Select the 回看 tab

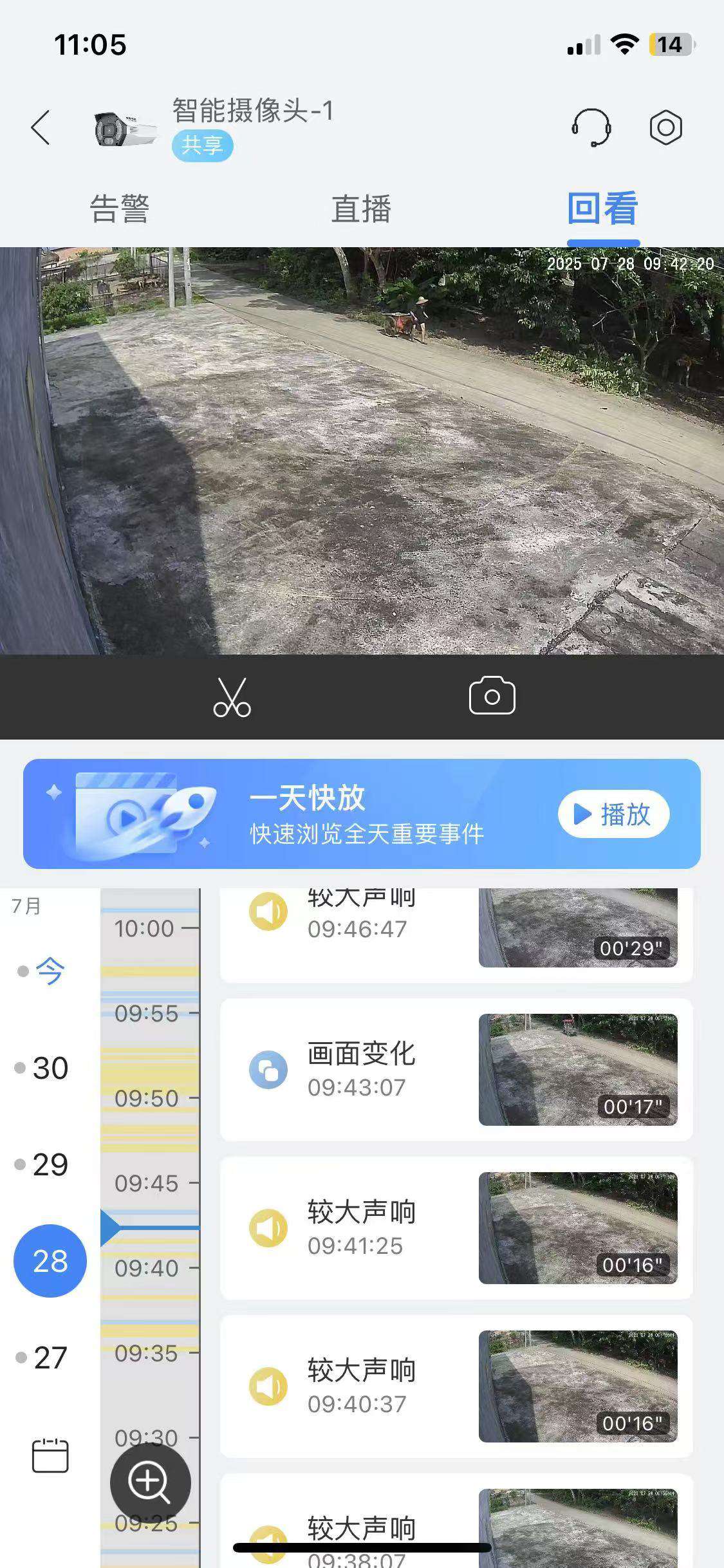click(602, 209)
